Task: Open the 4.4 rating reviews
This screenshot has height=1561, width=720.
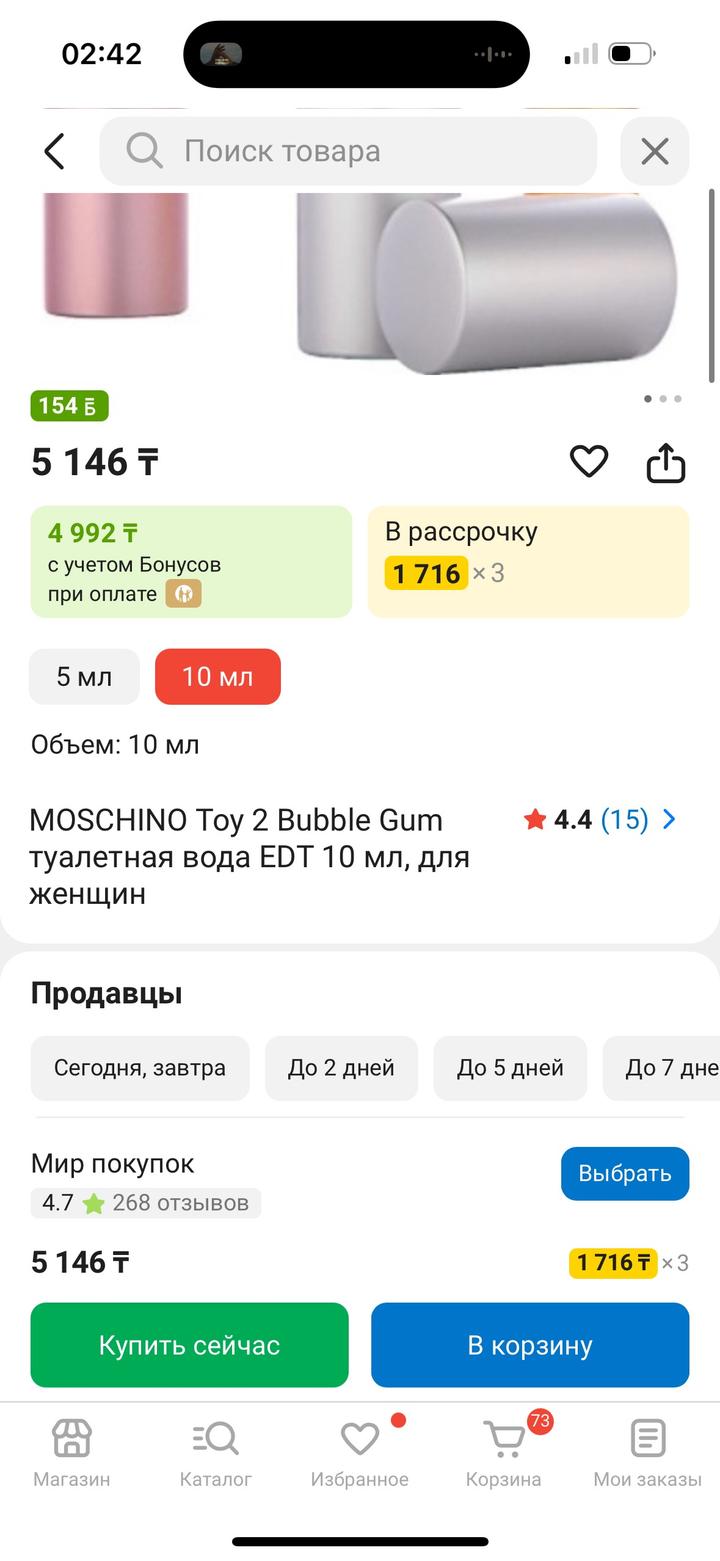Action: [600, 820]
